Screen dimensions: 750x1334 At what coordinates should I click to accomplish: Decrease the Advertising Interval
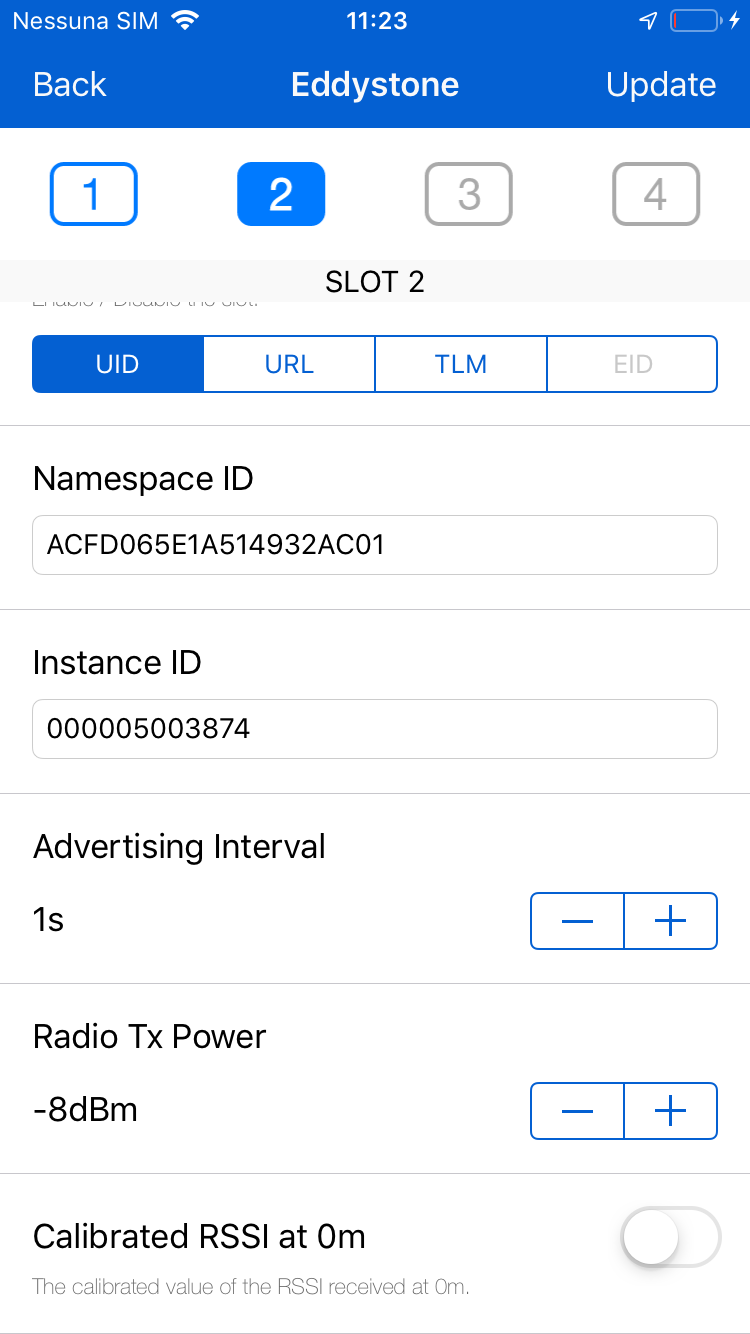coord(578,921)
